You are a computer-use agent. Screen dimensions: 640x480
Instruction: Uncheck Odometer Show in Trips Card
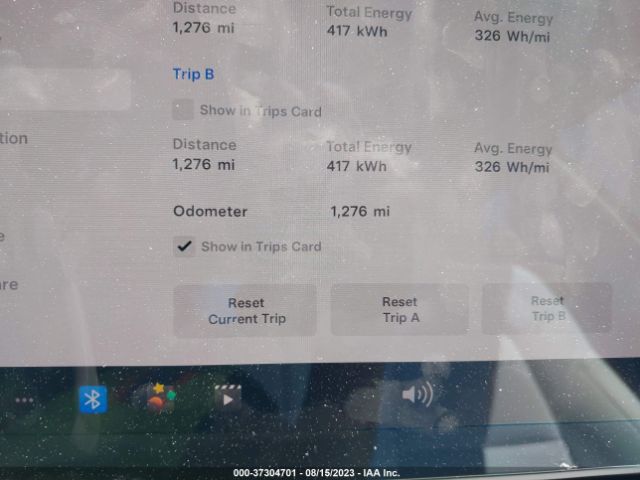(x=184, y=246)
